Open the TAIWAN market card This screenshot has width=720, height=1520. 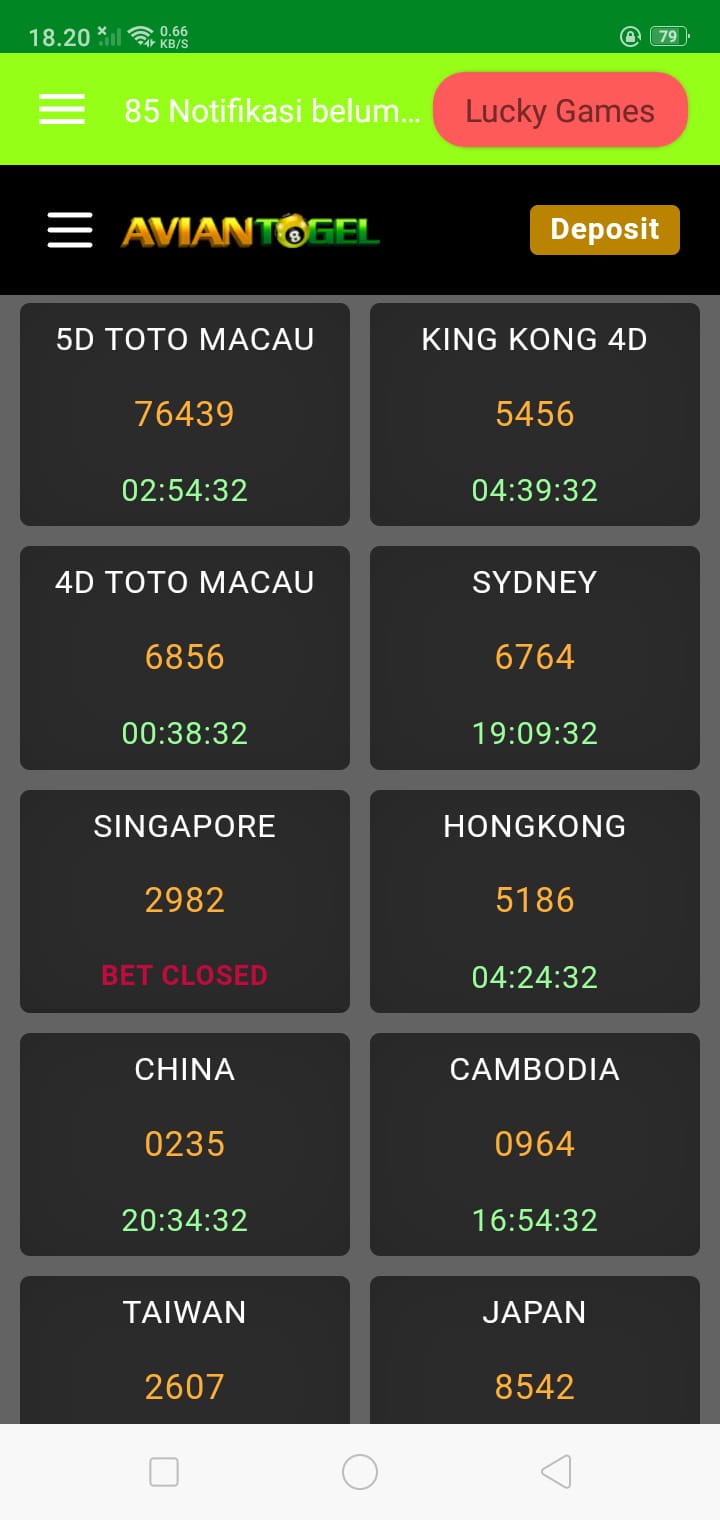185,1350
